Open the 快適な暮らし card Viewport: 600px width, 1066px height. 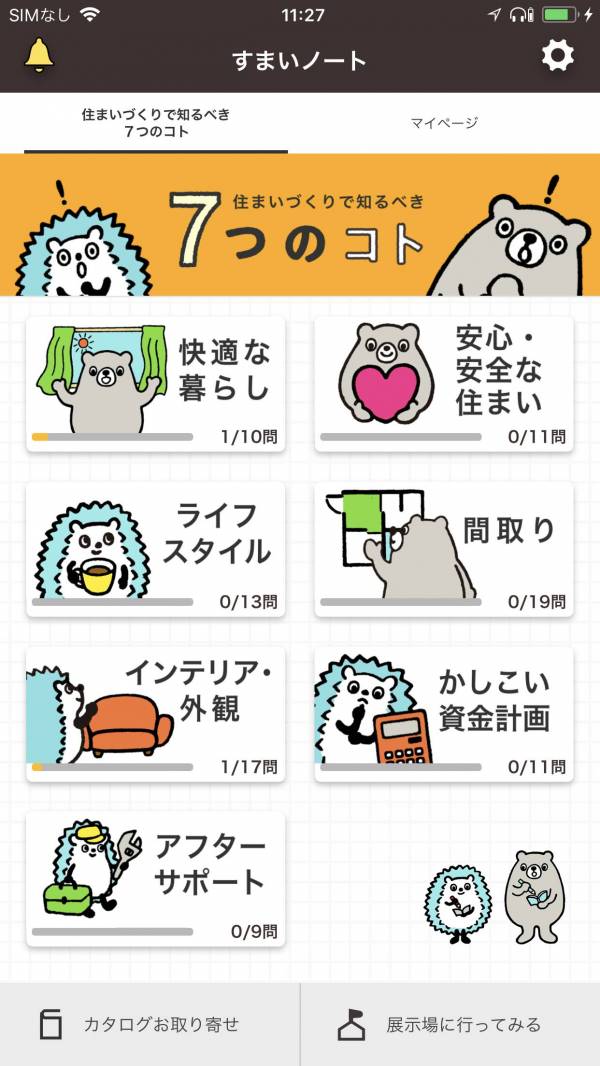[156, 384]
